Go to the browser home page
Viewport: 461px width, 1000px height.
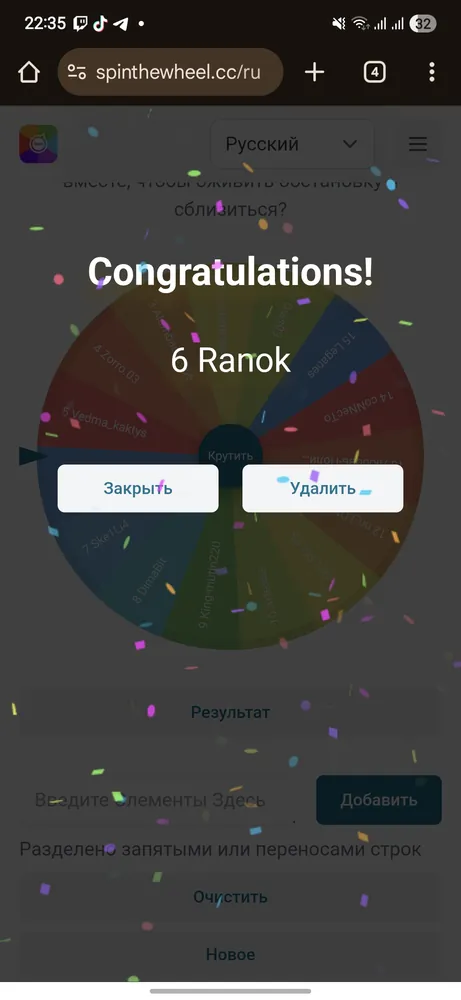tap(29, 72)
